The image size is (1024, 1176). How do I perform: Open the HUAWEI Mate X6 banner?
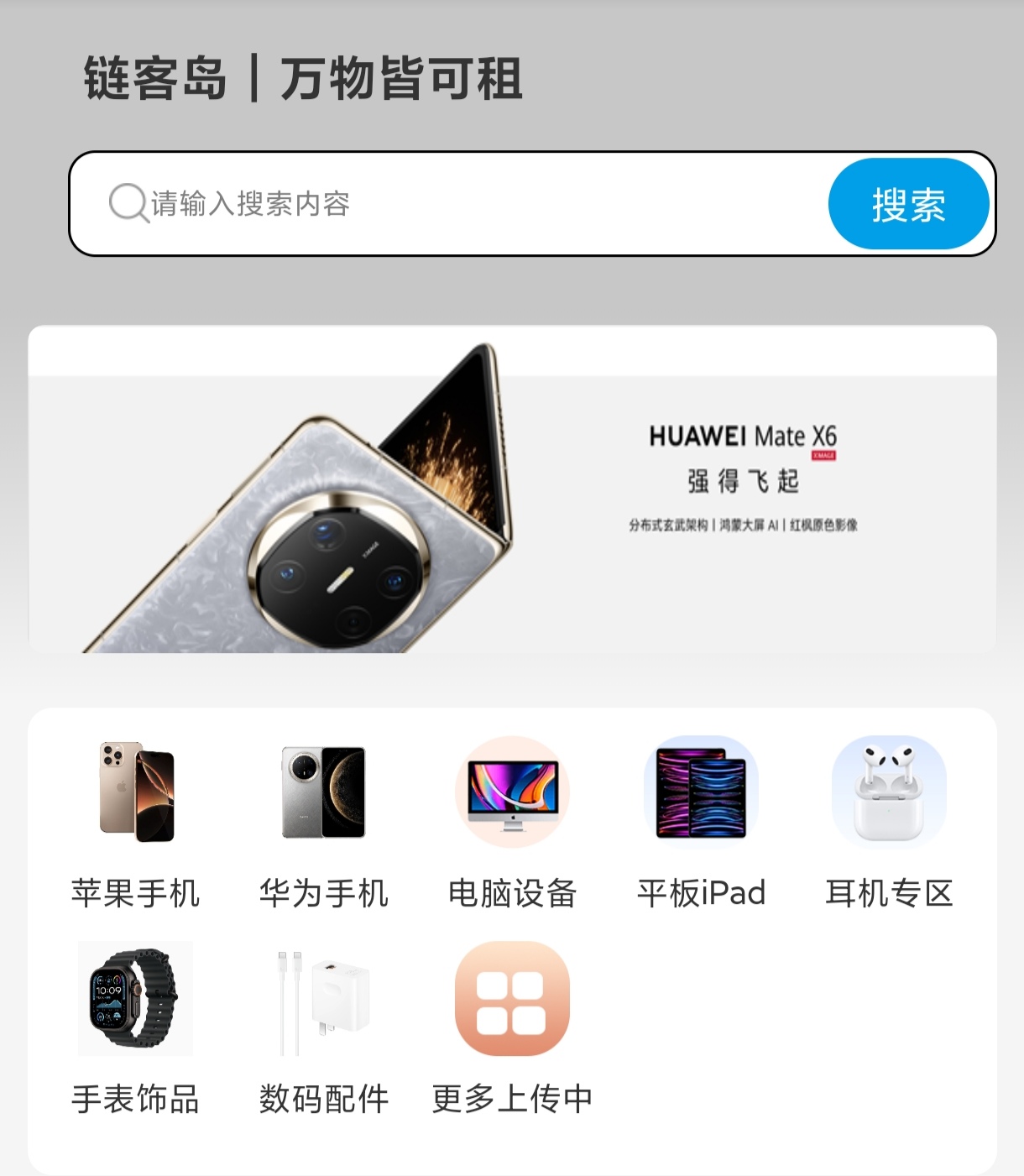pos(512,489)
